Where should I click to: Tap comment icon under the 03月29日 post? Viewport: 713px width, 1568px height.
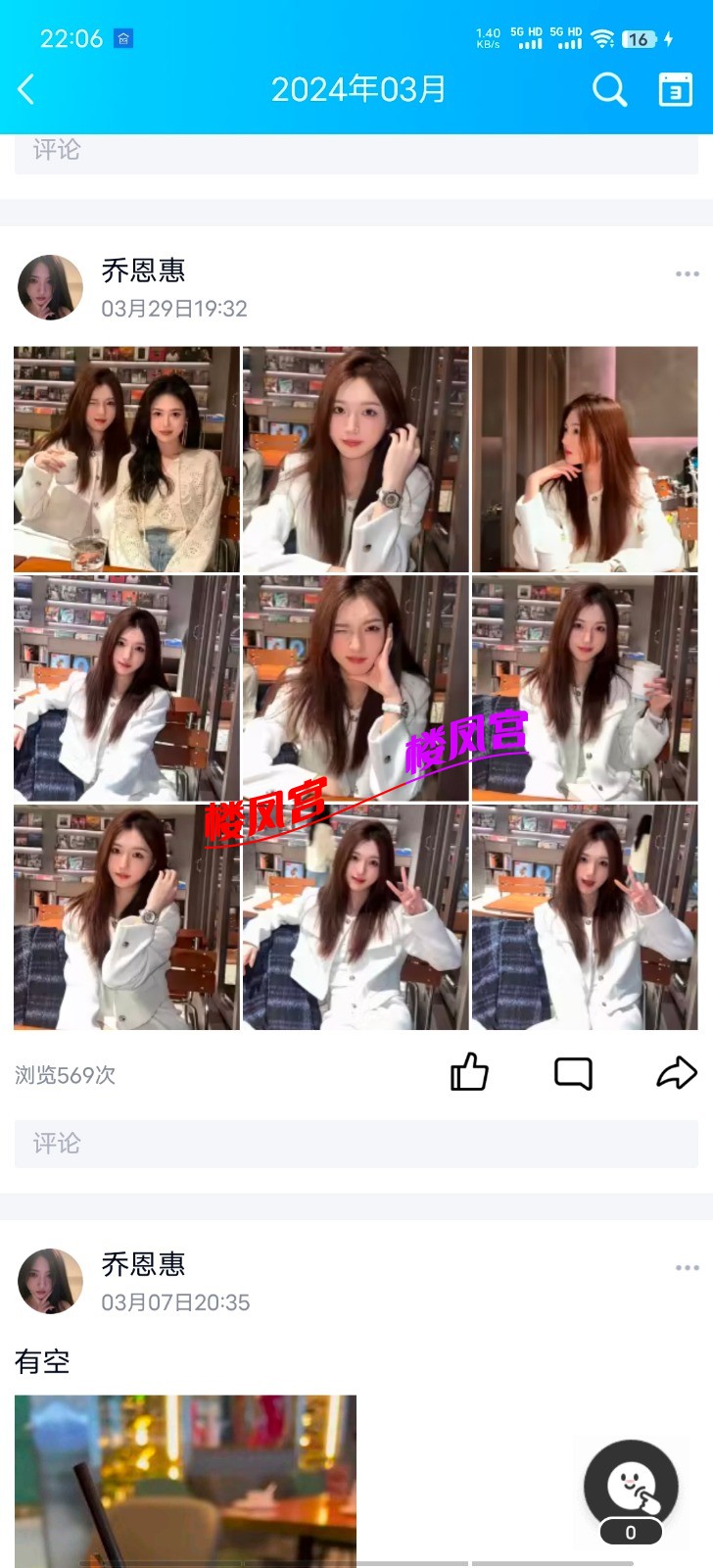(x=573, y=1072)
